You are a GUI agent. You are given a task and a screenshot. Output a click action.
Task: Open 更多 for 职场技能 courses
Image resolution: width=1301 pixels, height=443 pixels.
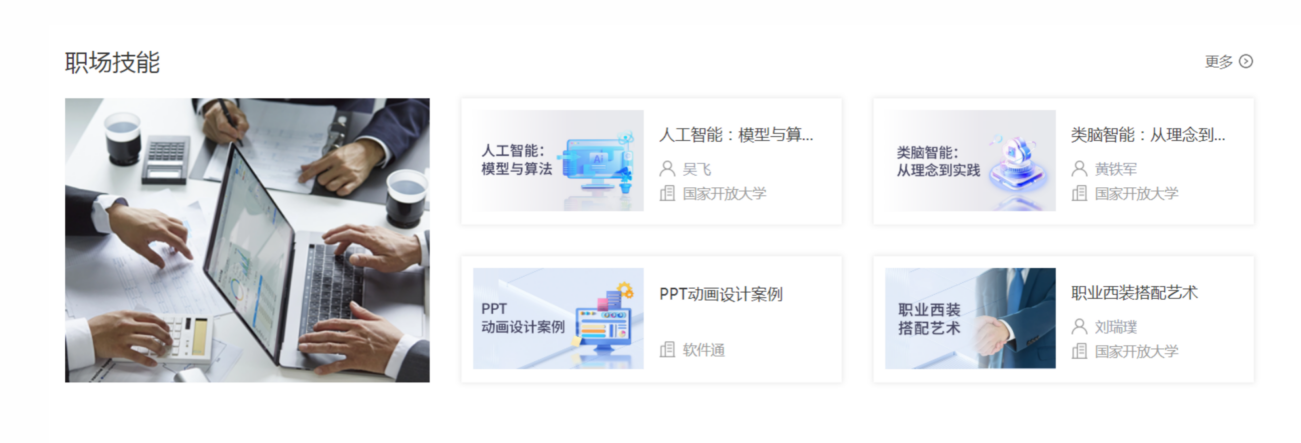pyautogui.click(x=1228, y=62)
